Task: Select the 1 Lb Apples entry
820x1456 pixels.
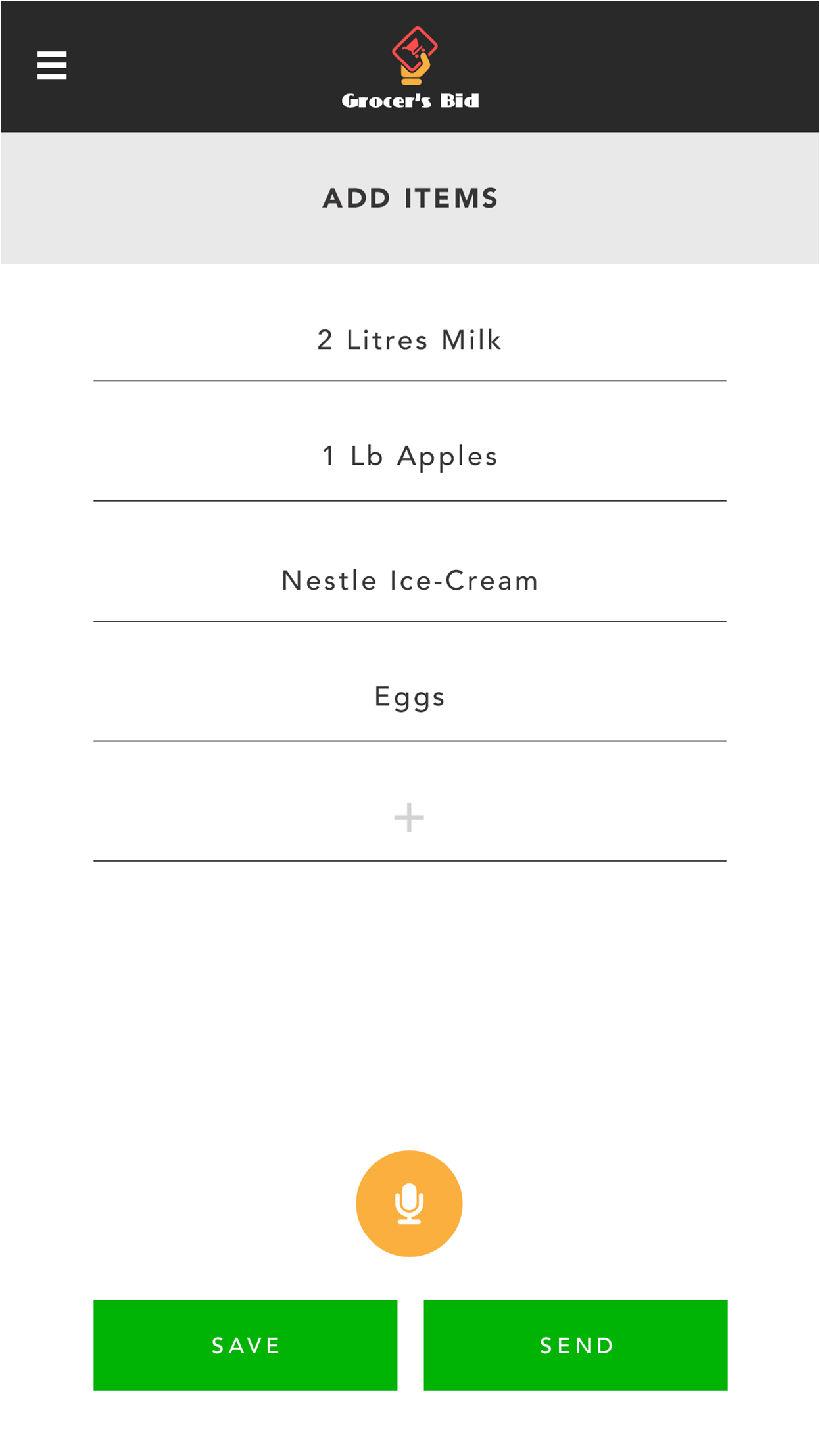Action: pyautogui.click(x=409, y=456)
